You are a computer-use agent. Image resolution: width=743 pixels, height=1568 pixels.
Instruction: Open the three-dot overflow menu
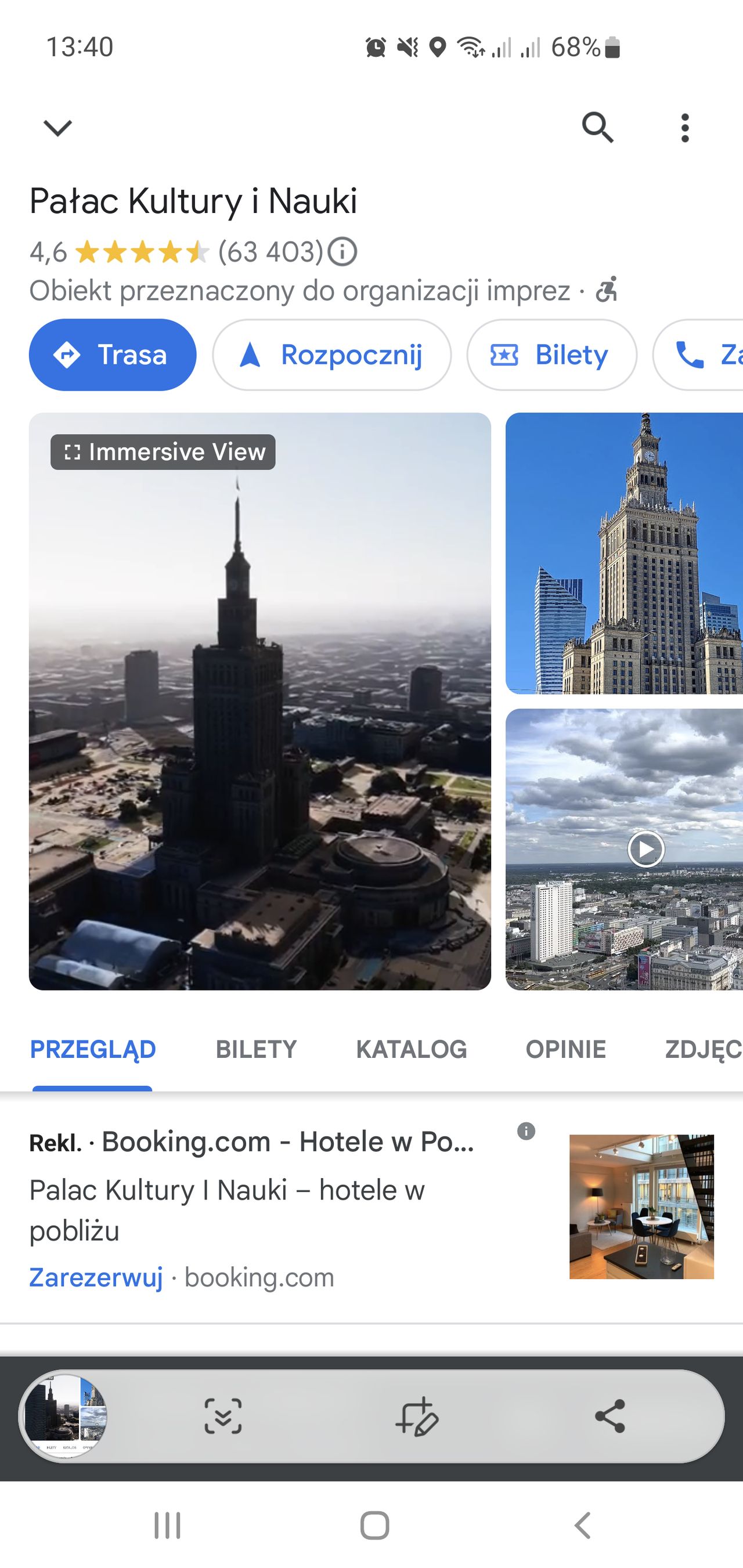tap(684, 127)
